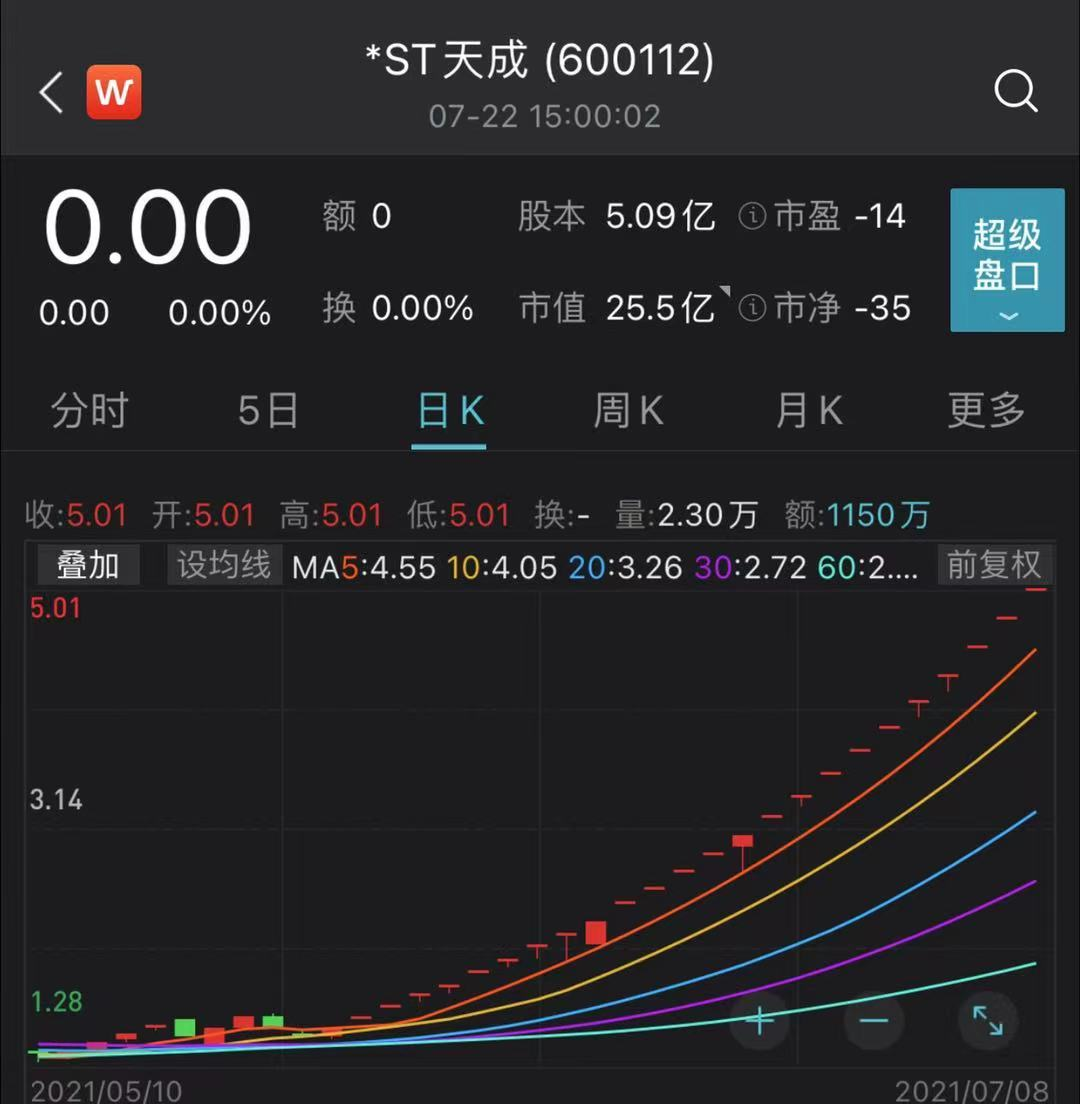Switch to the 5日 chart tab
This screenshot has height=1104, width=1080.
click(268, 411)
